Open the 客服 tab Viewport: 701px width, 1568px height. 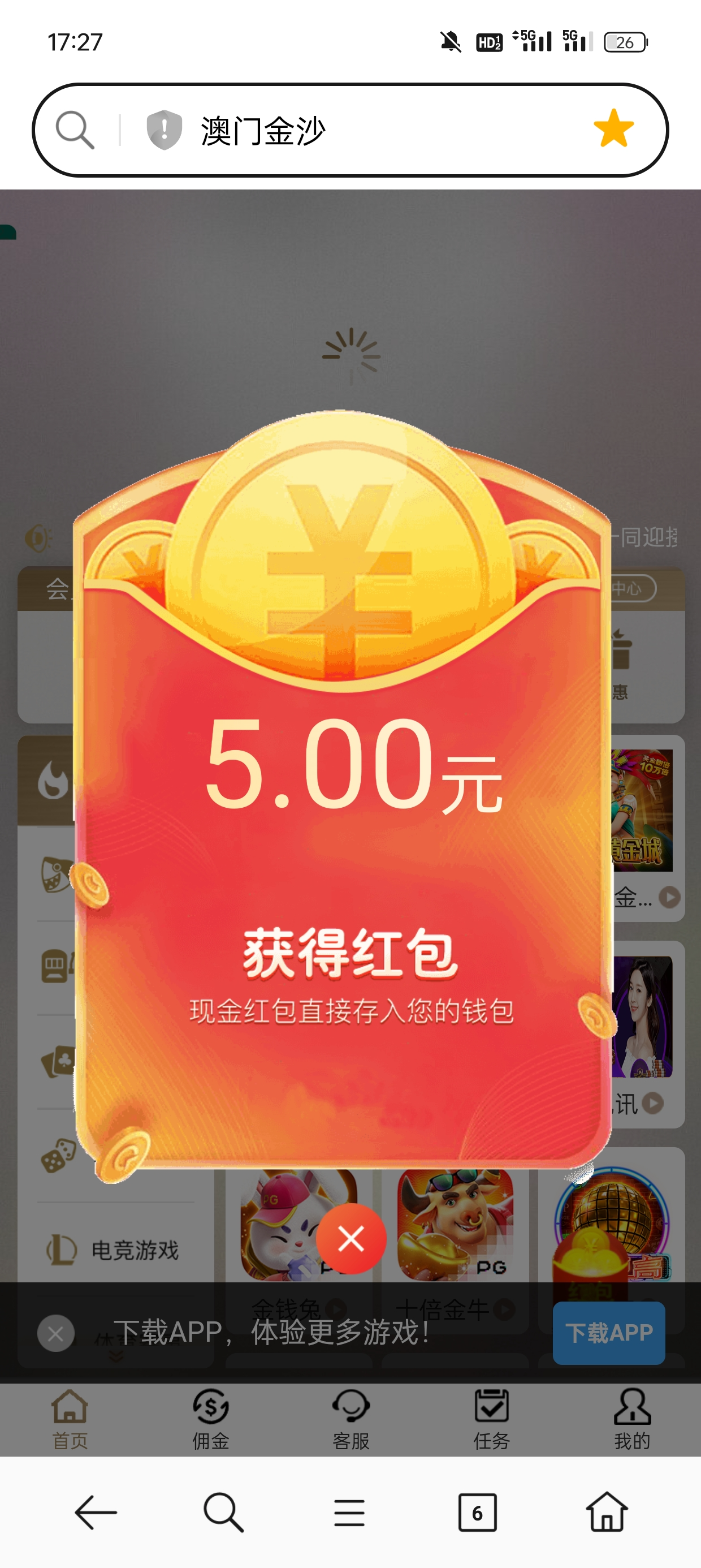click(351, 1419)
